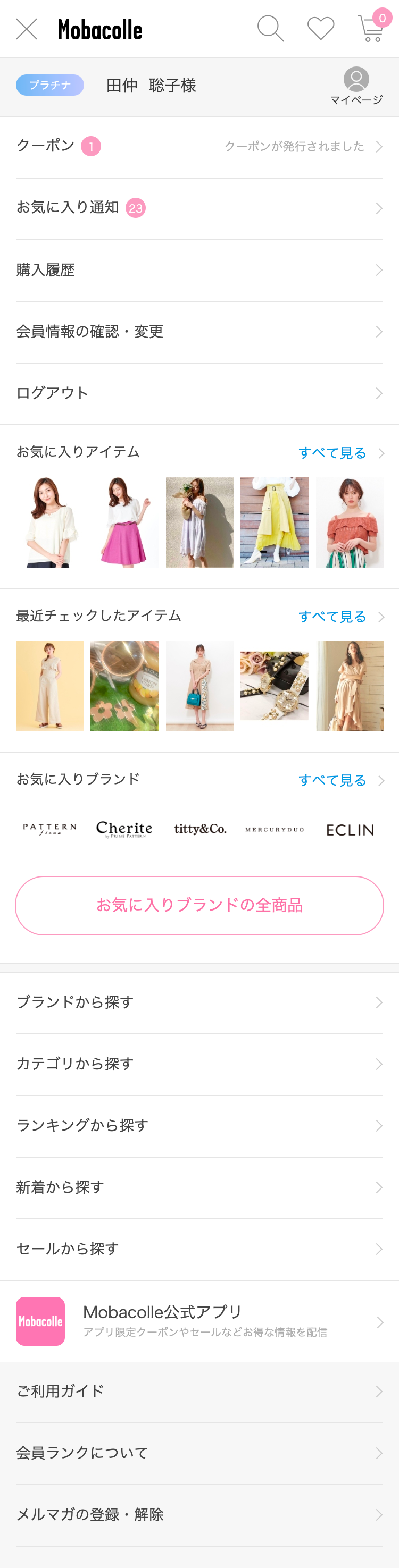Open the クーポン row

click(x=199, y=147)
